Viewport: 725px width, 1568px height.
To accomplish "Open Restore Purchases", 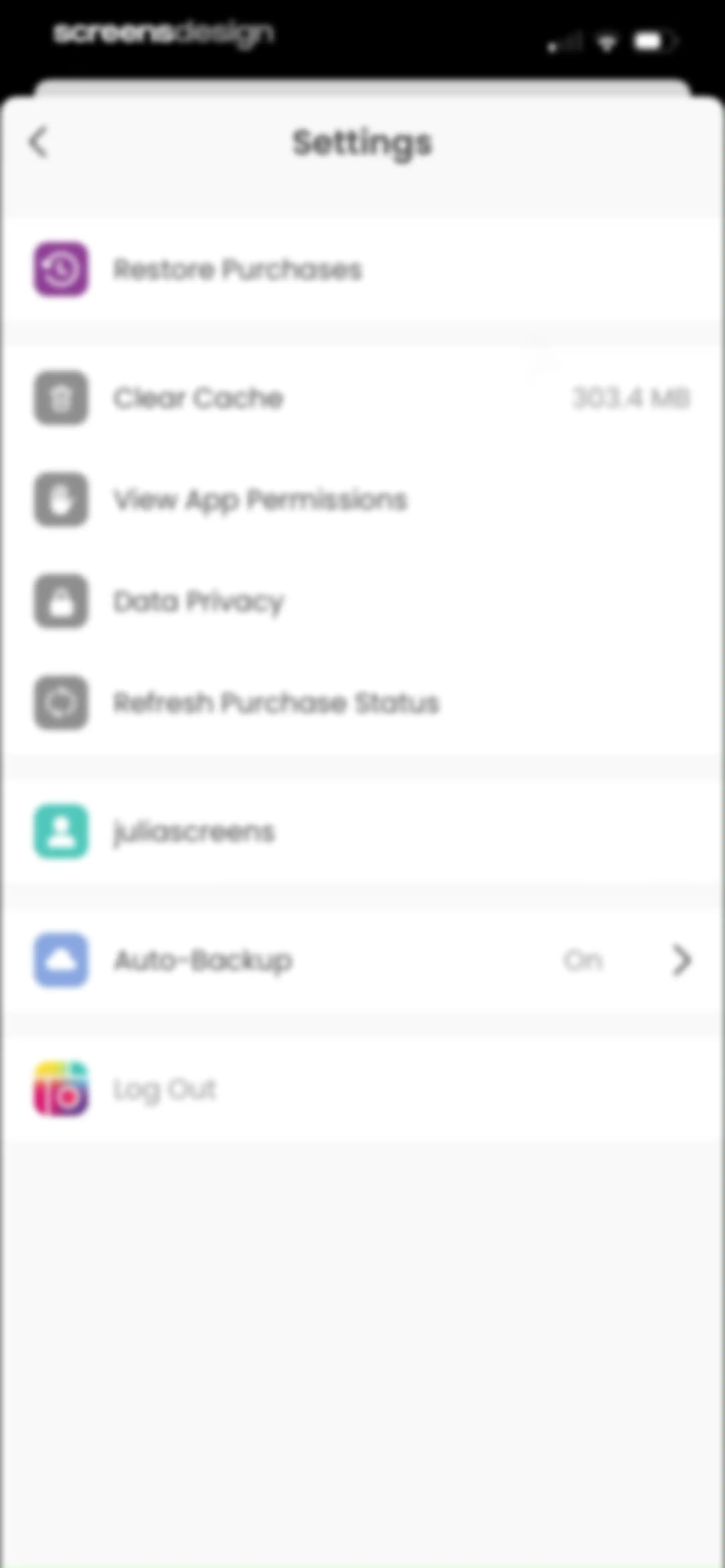I will click(362, 269).
